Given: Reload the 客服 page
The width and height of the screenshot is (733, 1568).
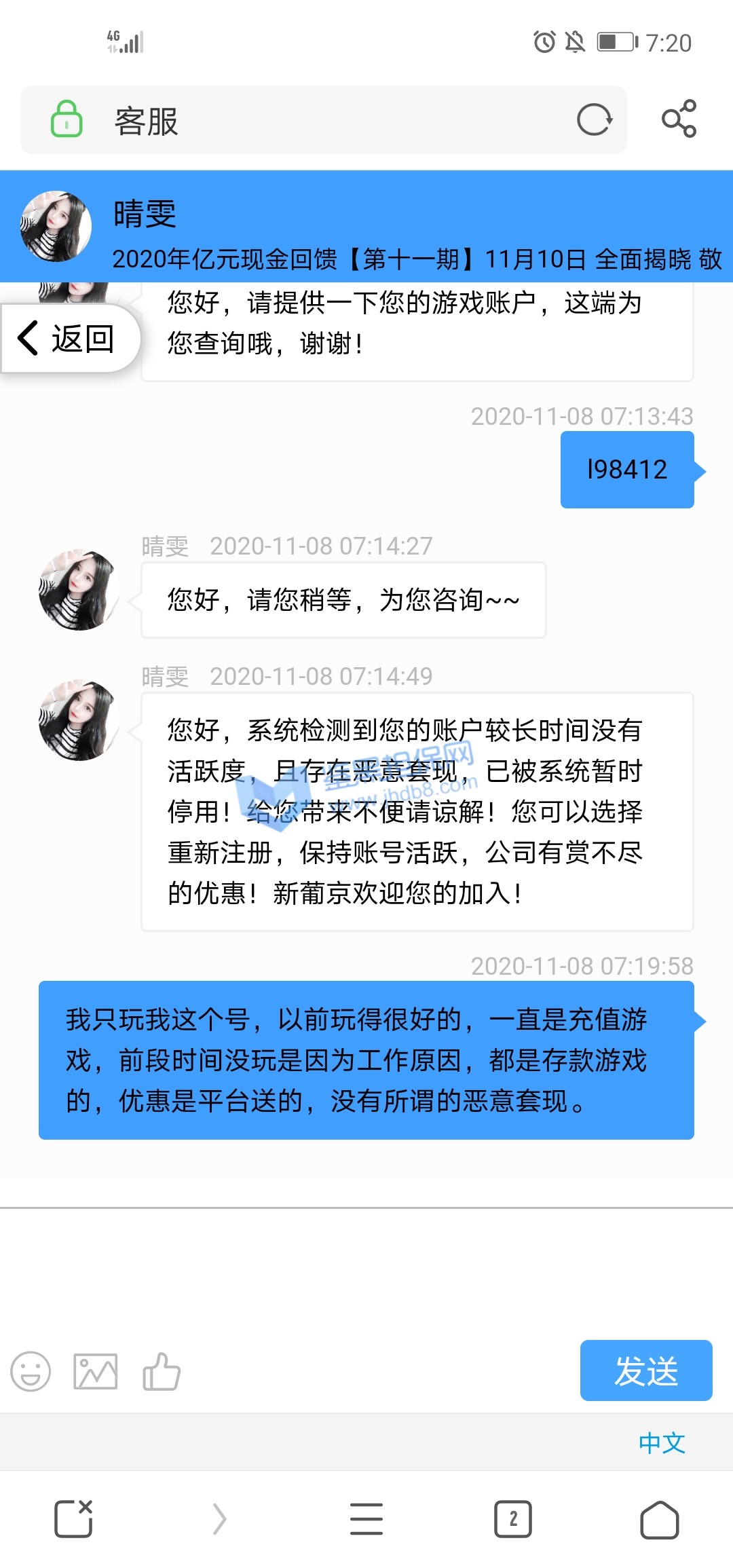Looking at the screenshot, I should [x=595, y=120].
